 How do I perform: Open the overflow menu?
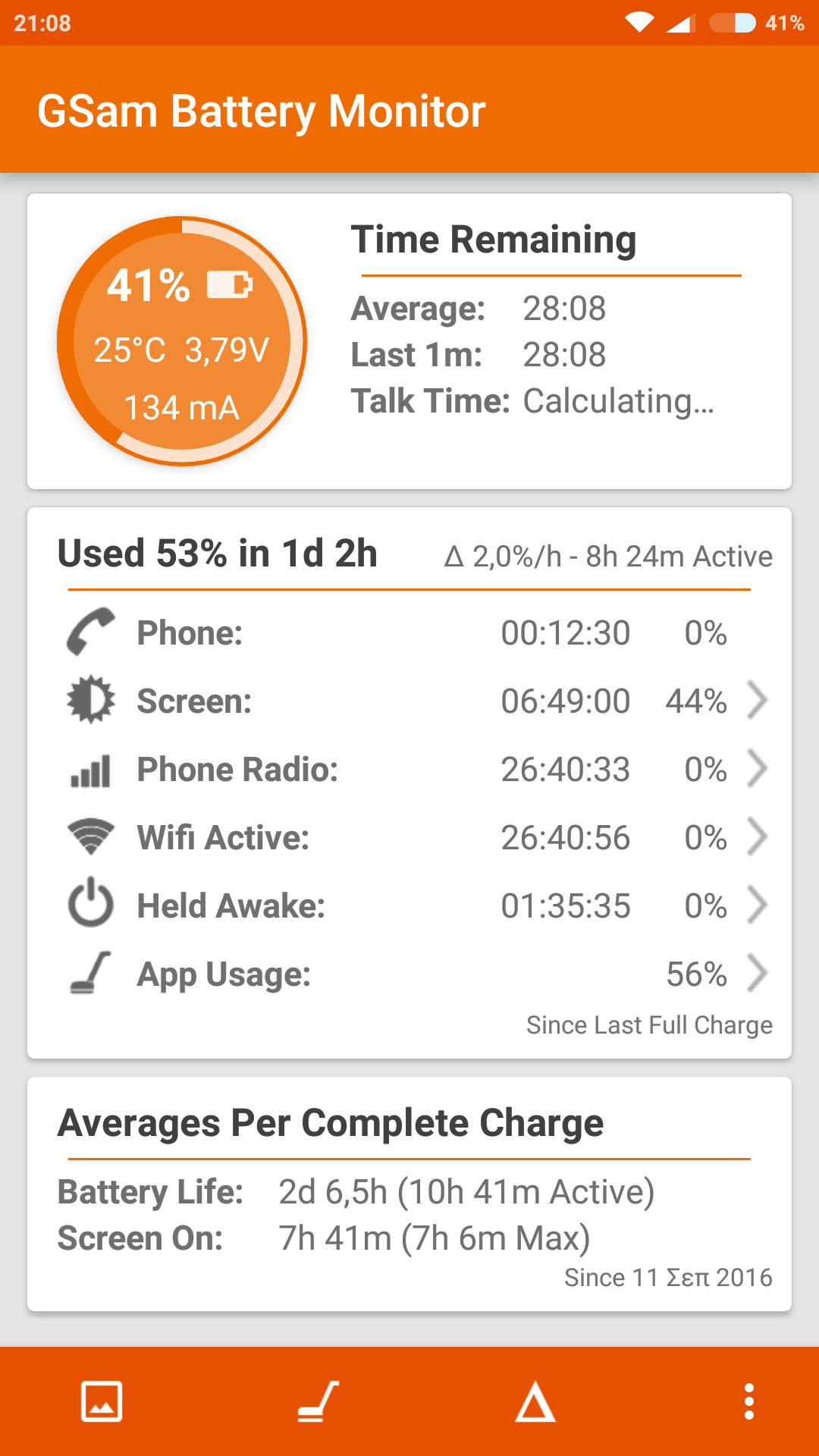(749, 1401)
